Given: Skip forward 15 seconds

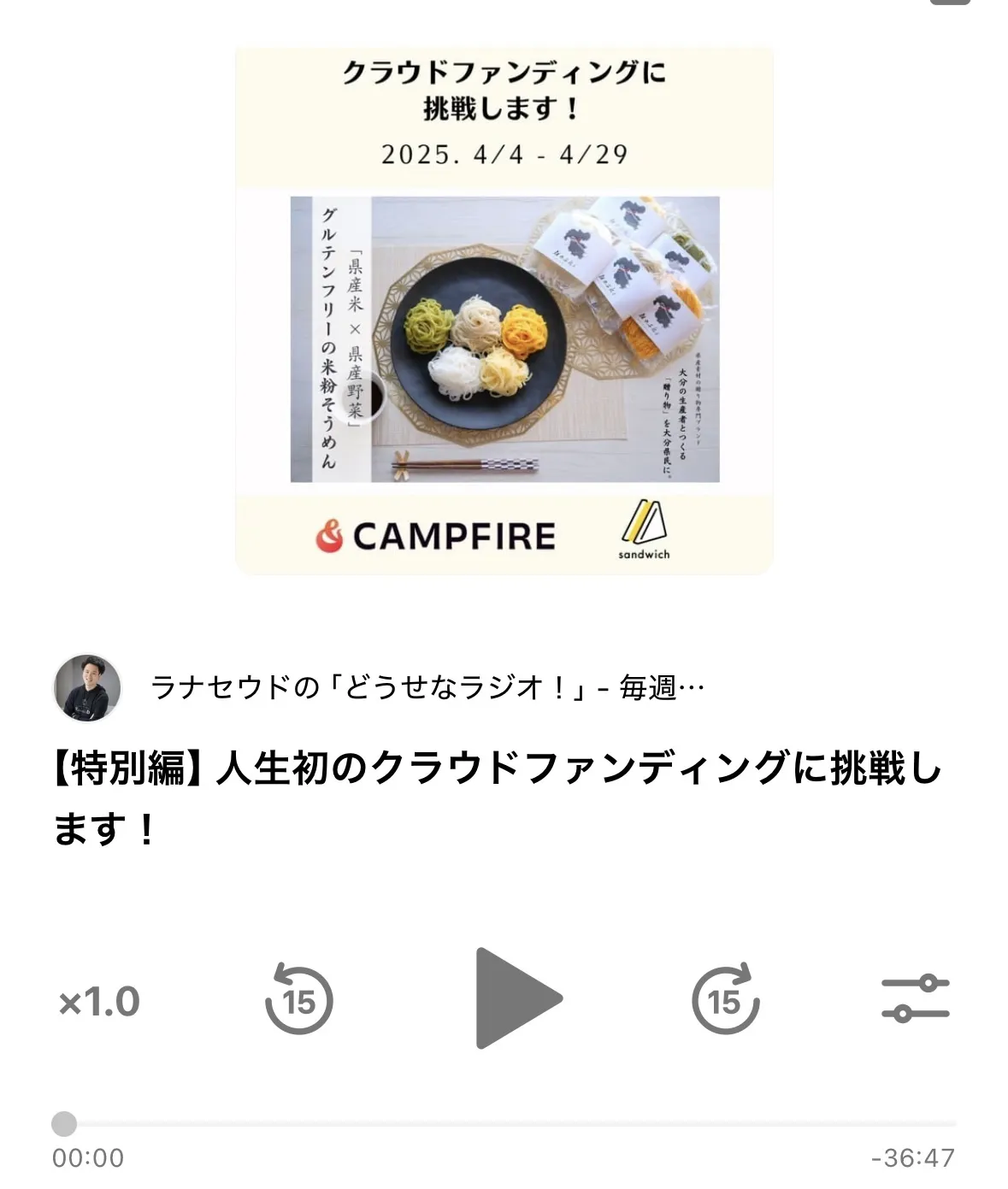Looking at the screenshot, I should click(725, 999).
